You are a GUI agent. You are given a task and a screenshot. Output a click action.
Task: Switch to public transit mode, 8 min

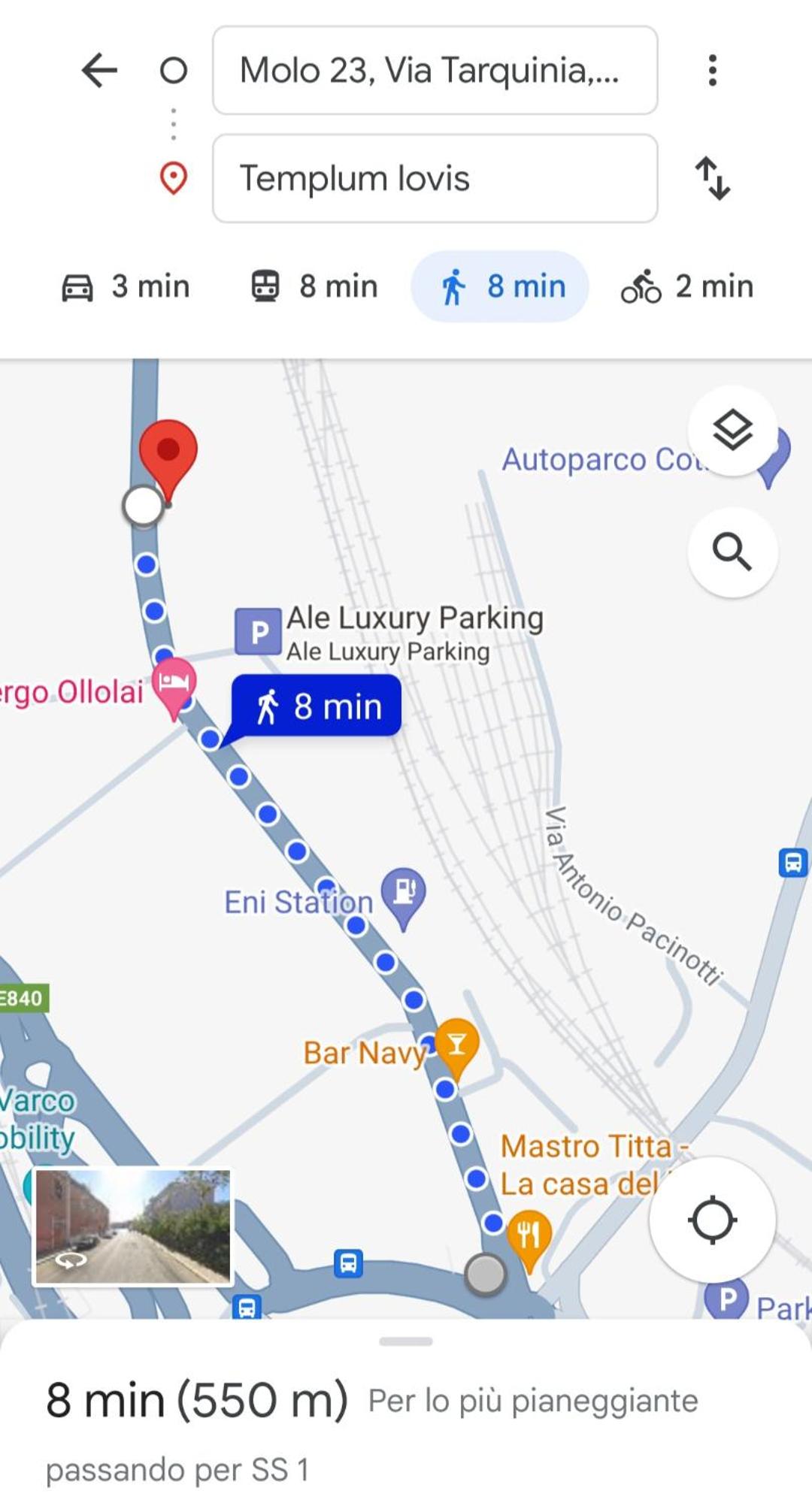point(314,286)
